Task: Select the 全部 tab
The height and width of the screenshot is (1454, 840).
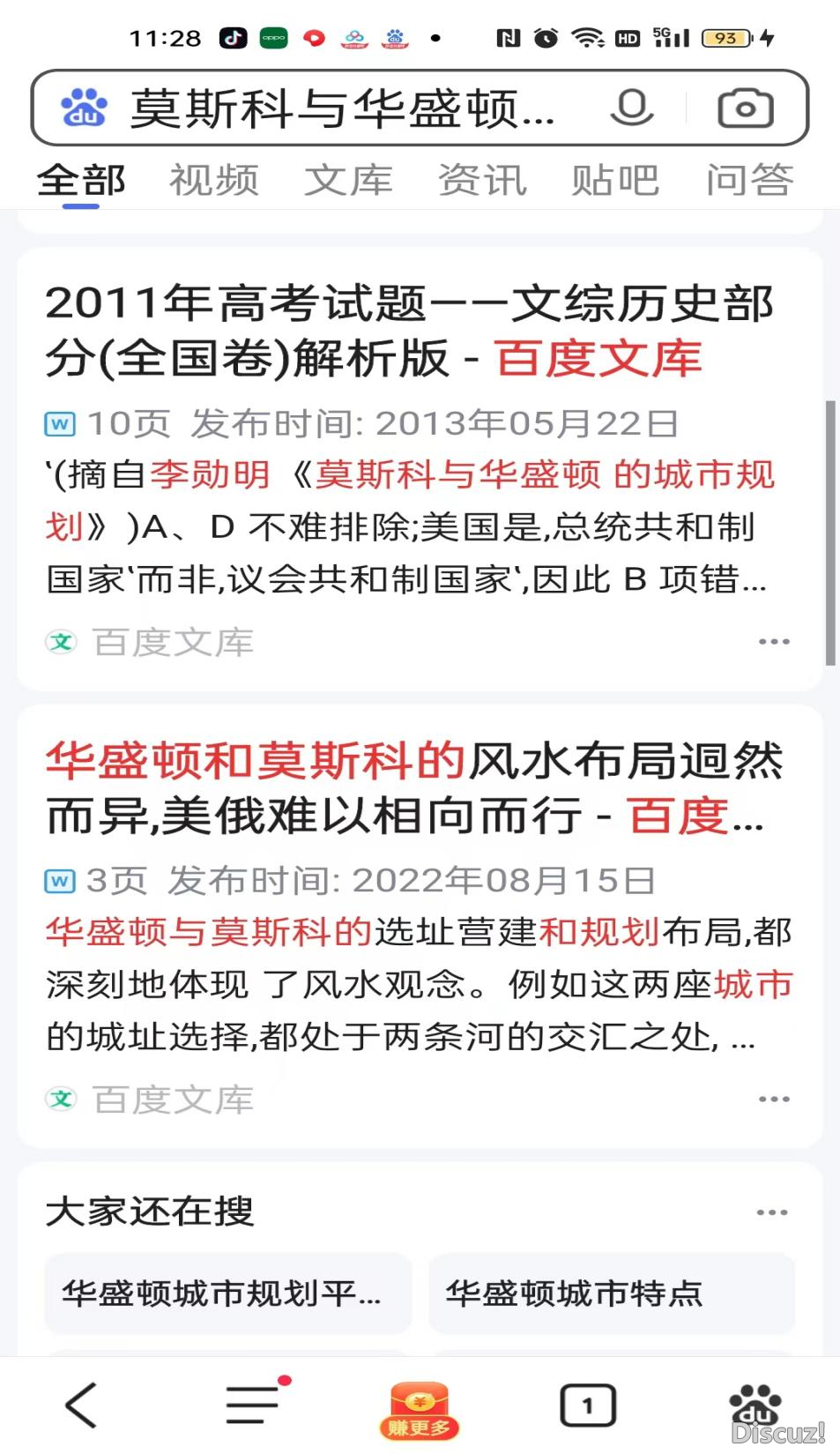Action: click(x=81, y=180)
